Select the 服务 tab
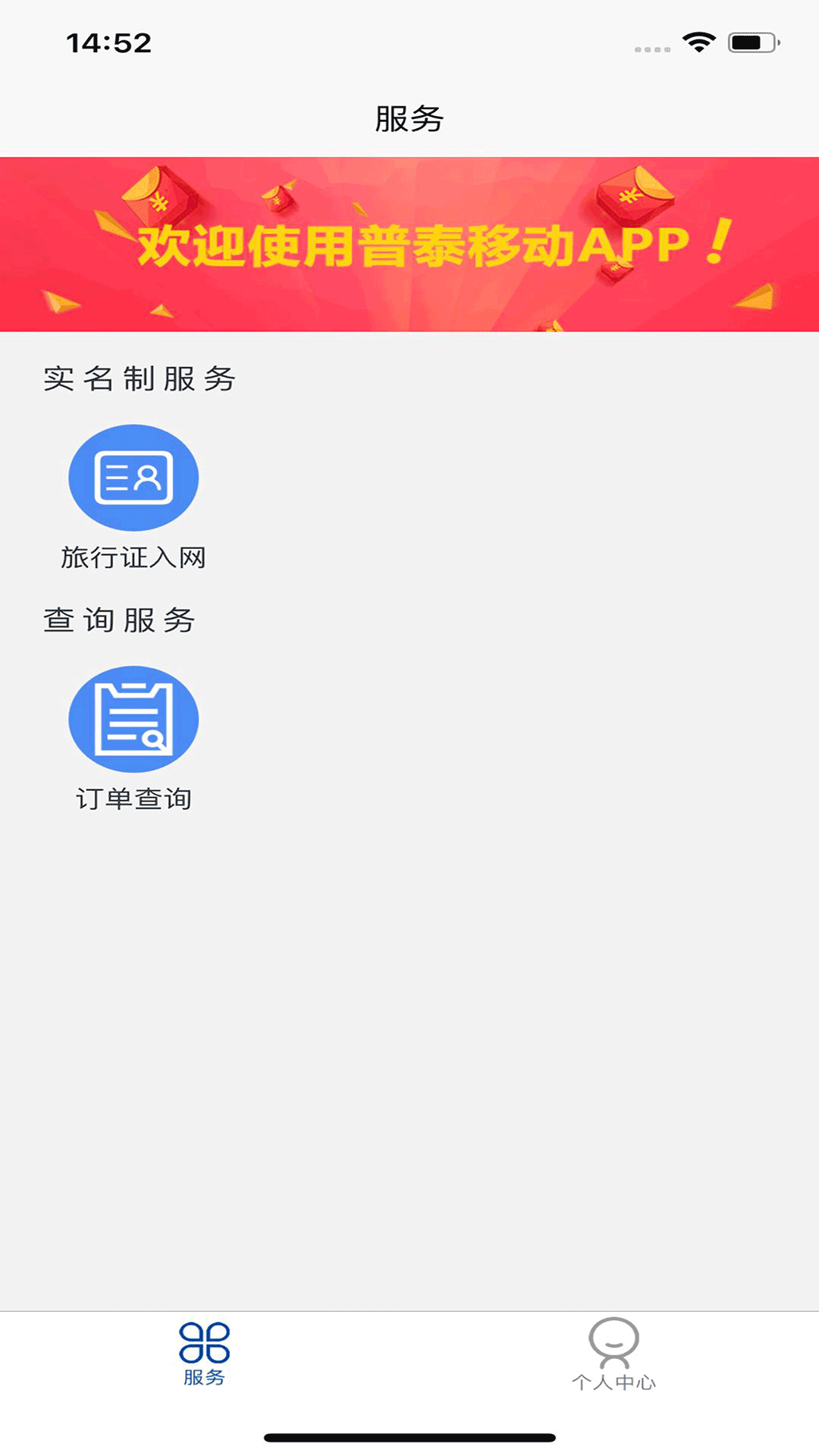 (204, 1354)
